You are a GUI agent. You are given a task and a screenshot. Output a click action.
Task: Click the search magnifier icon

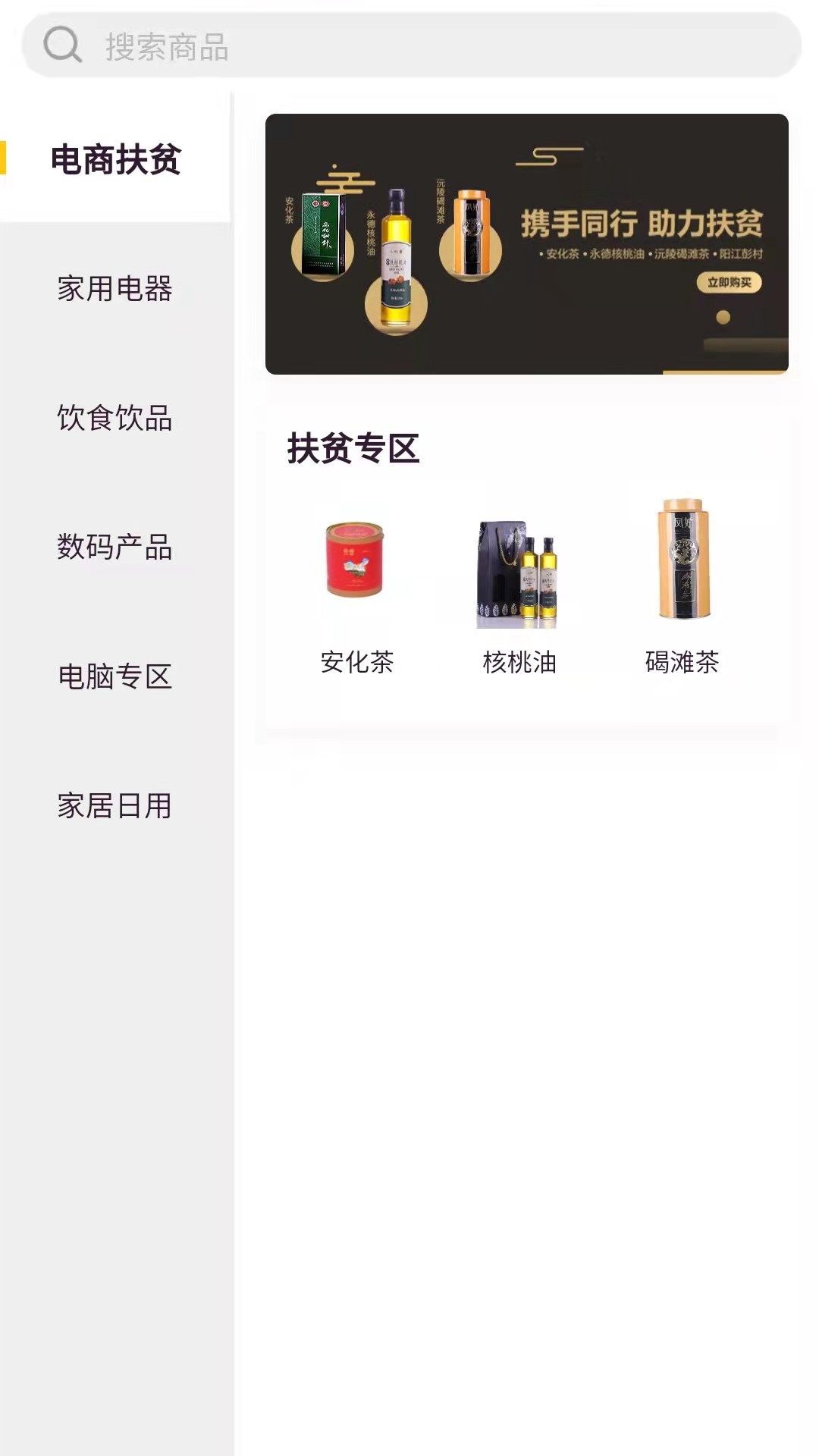point(64,45)
